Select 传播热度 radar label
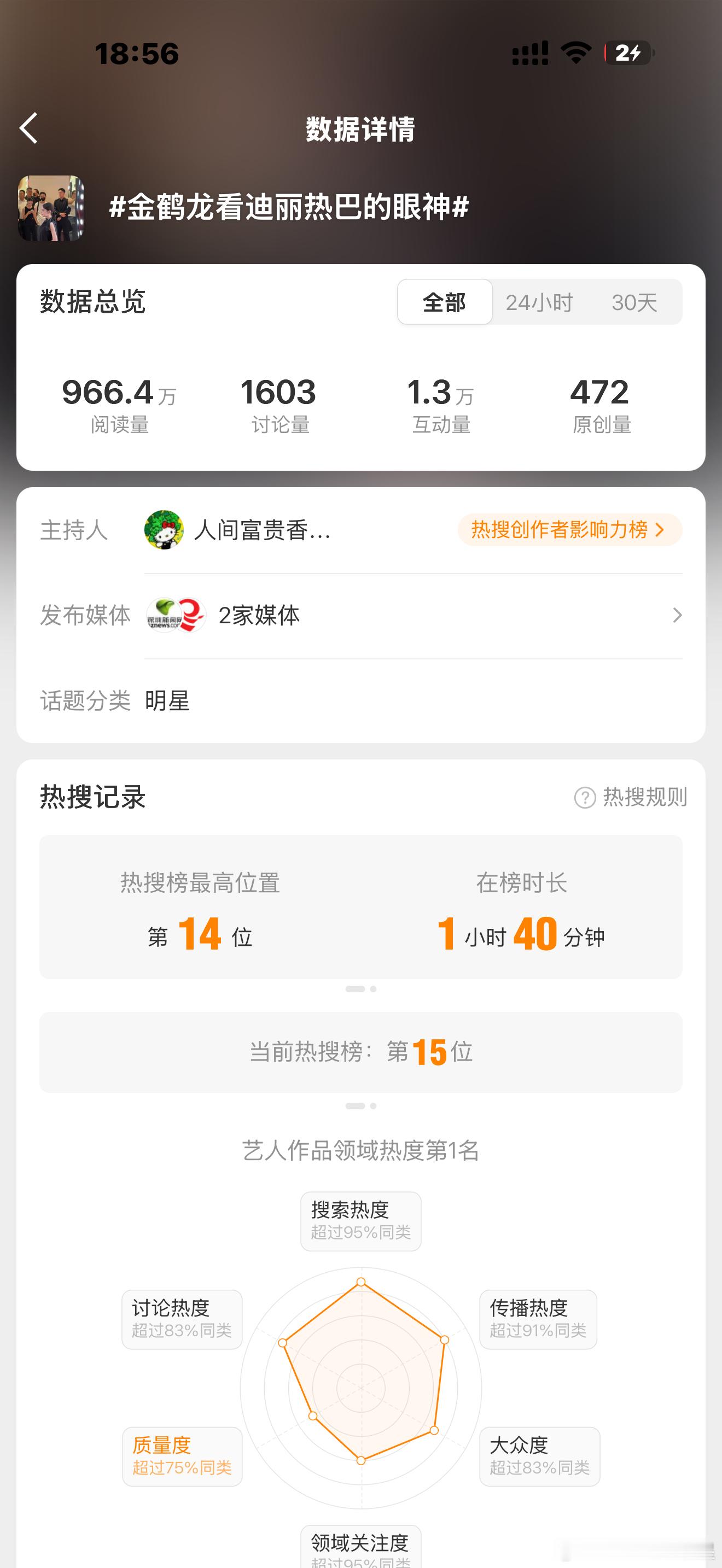Screen dimensions: 722x1568 pos(538,1319)
